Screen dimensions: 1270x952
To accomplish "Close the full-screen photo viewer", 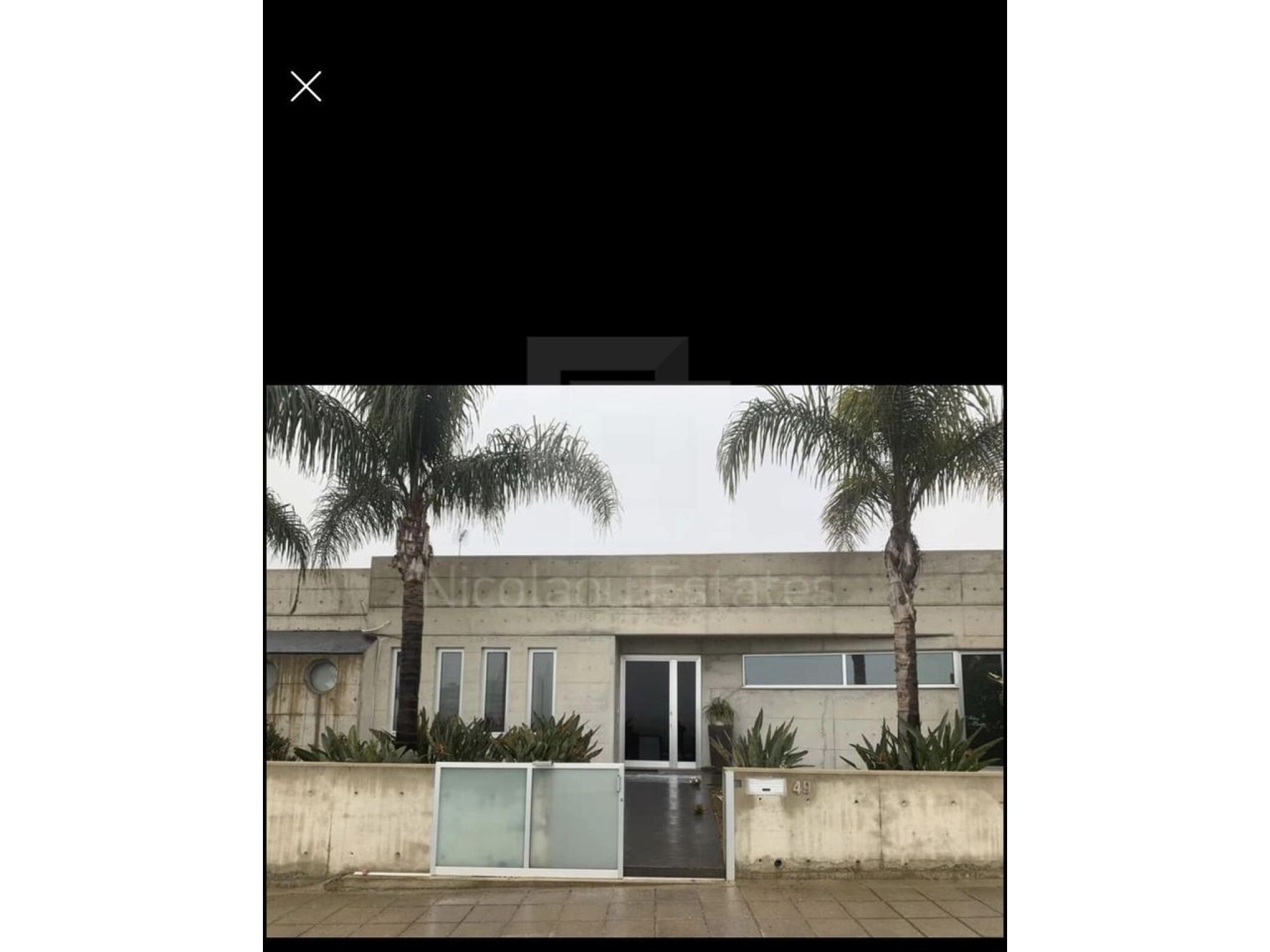I will point(306,86).
